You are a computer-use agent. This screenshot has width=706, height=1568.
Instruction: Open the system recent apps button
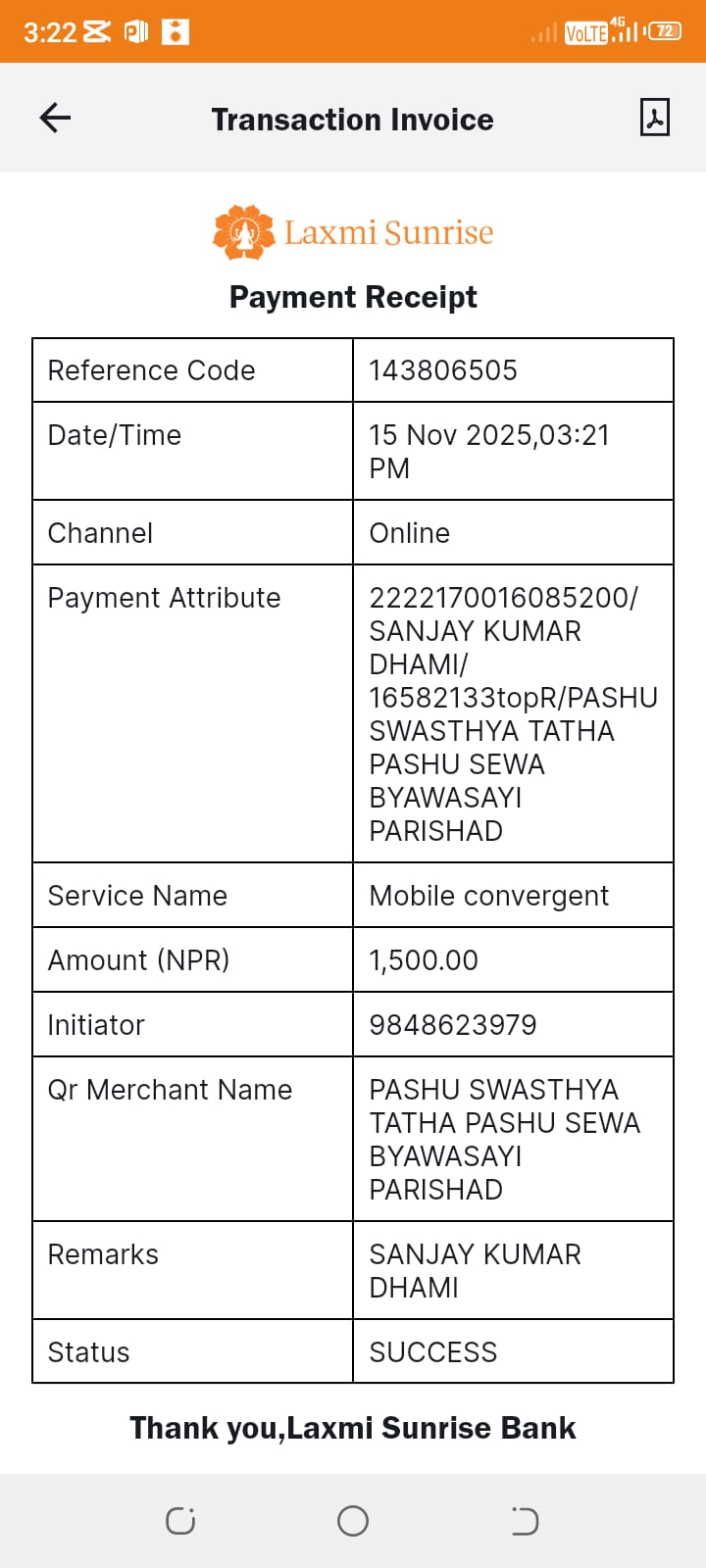click(x=180, y=1521)
